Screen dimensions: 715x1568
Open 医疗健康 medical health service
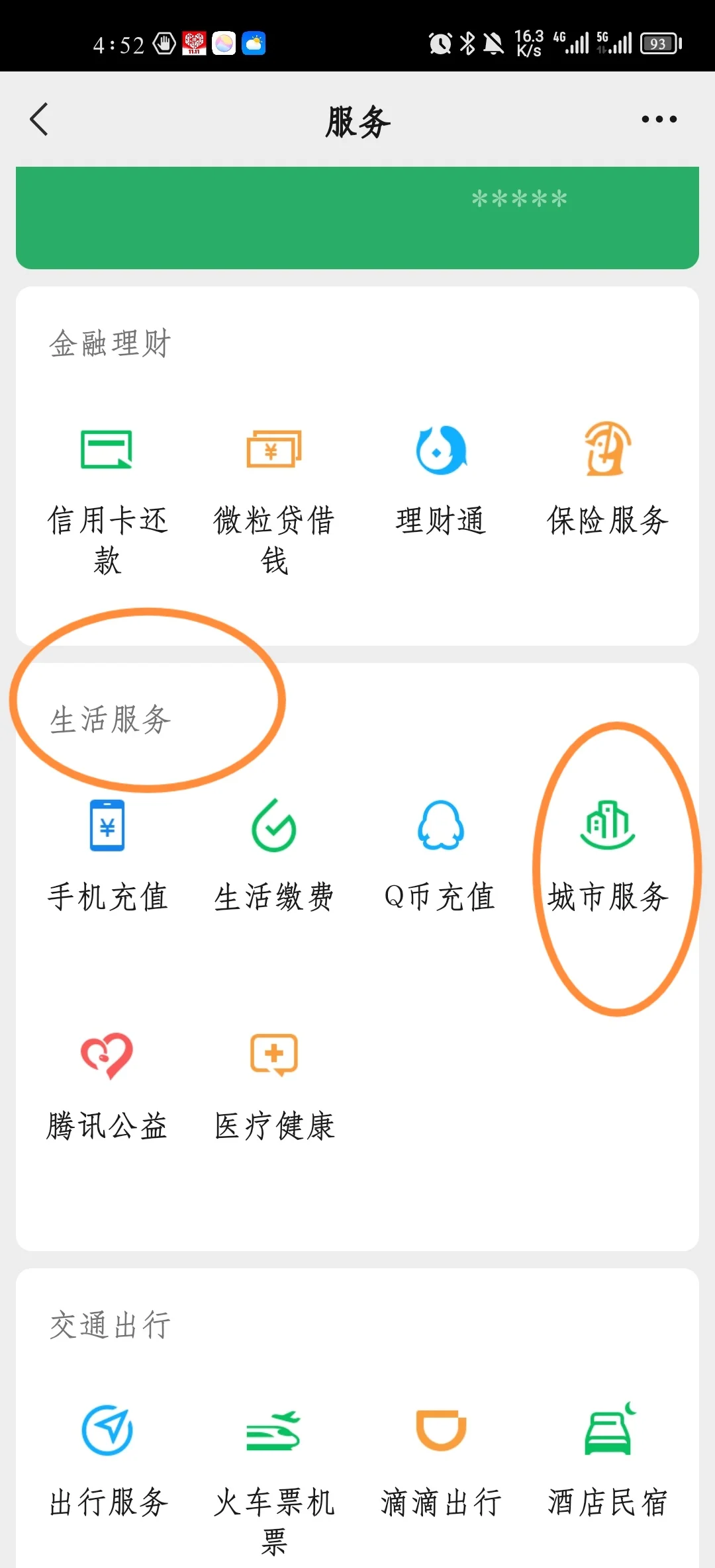[x=273, y=1085]
